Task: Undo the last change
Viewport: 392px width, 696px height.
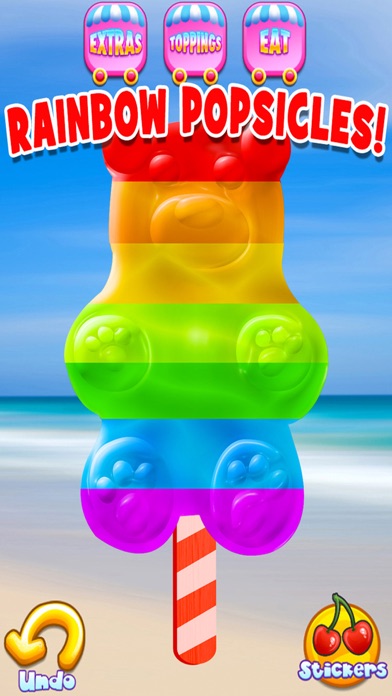Action: point(45,646)
